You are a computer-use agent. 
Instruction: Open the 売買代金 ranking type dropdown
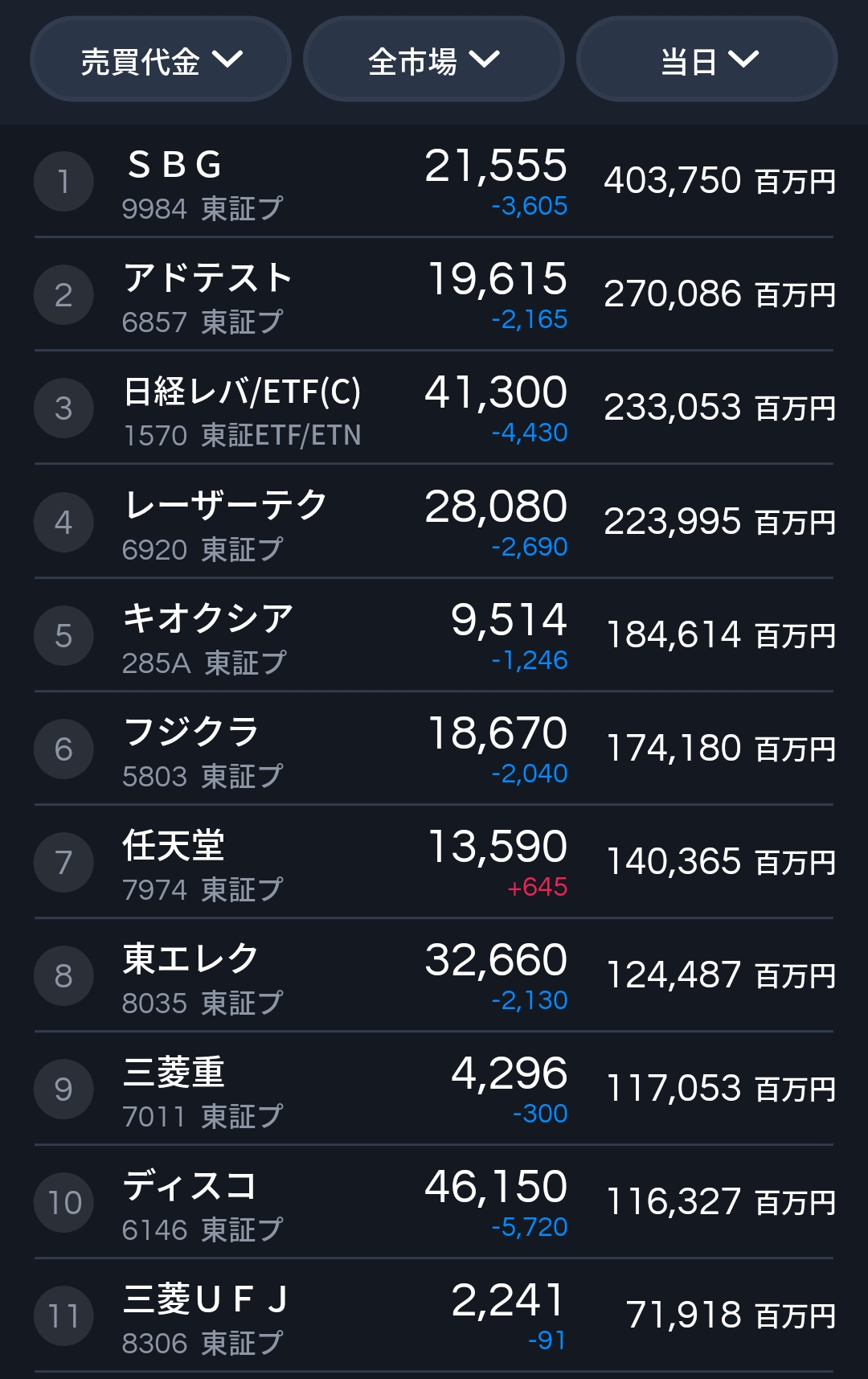coord(161,60)
